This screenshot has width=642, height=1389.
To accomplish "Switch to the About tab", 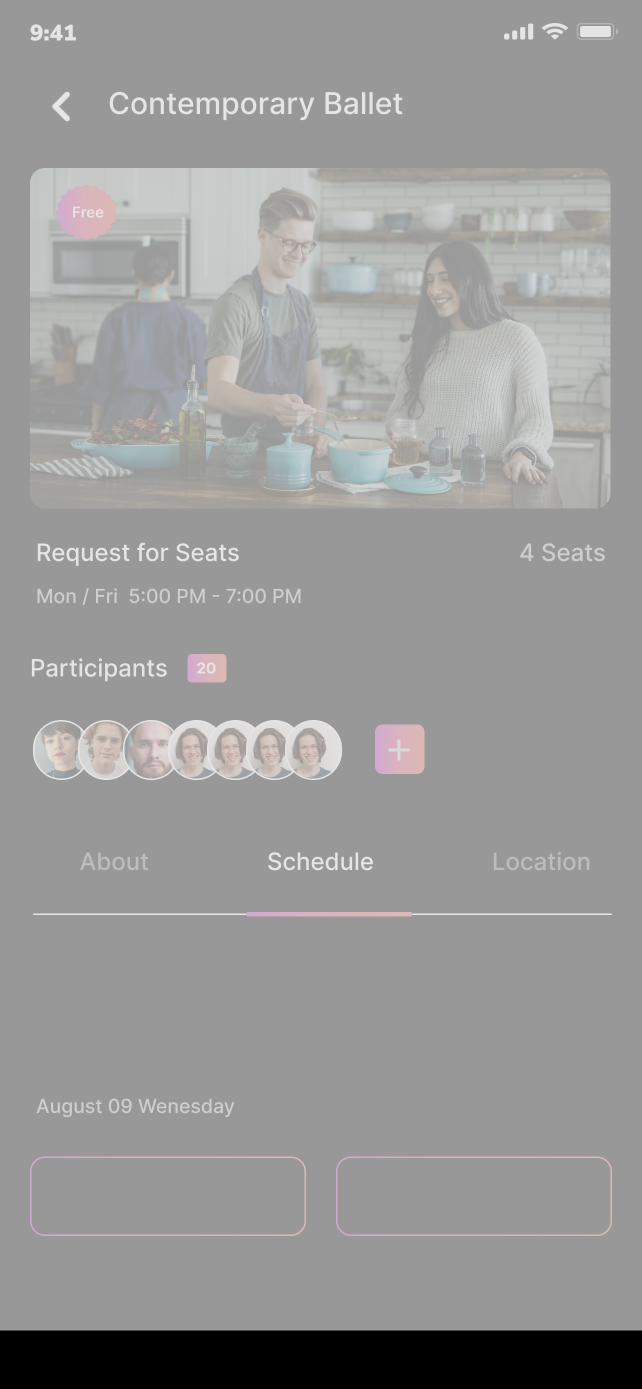I will [114, 861].
